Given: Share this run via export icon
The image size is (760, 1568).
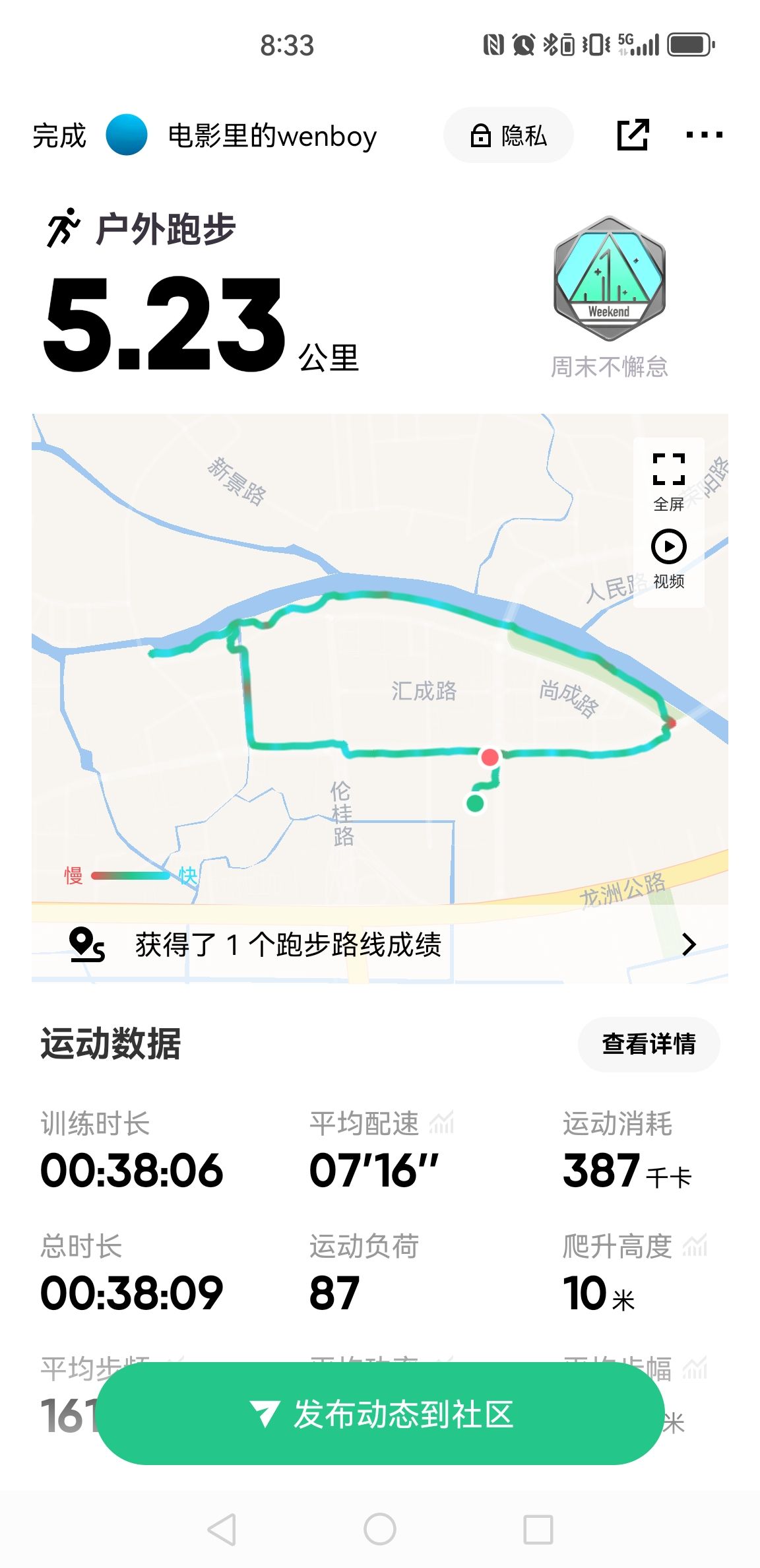Looking at the screenshot, I should [633, 135].
